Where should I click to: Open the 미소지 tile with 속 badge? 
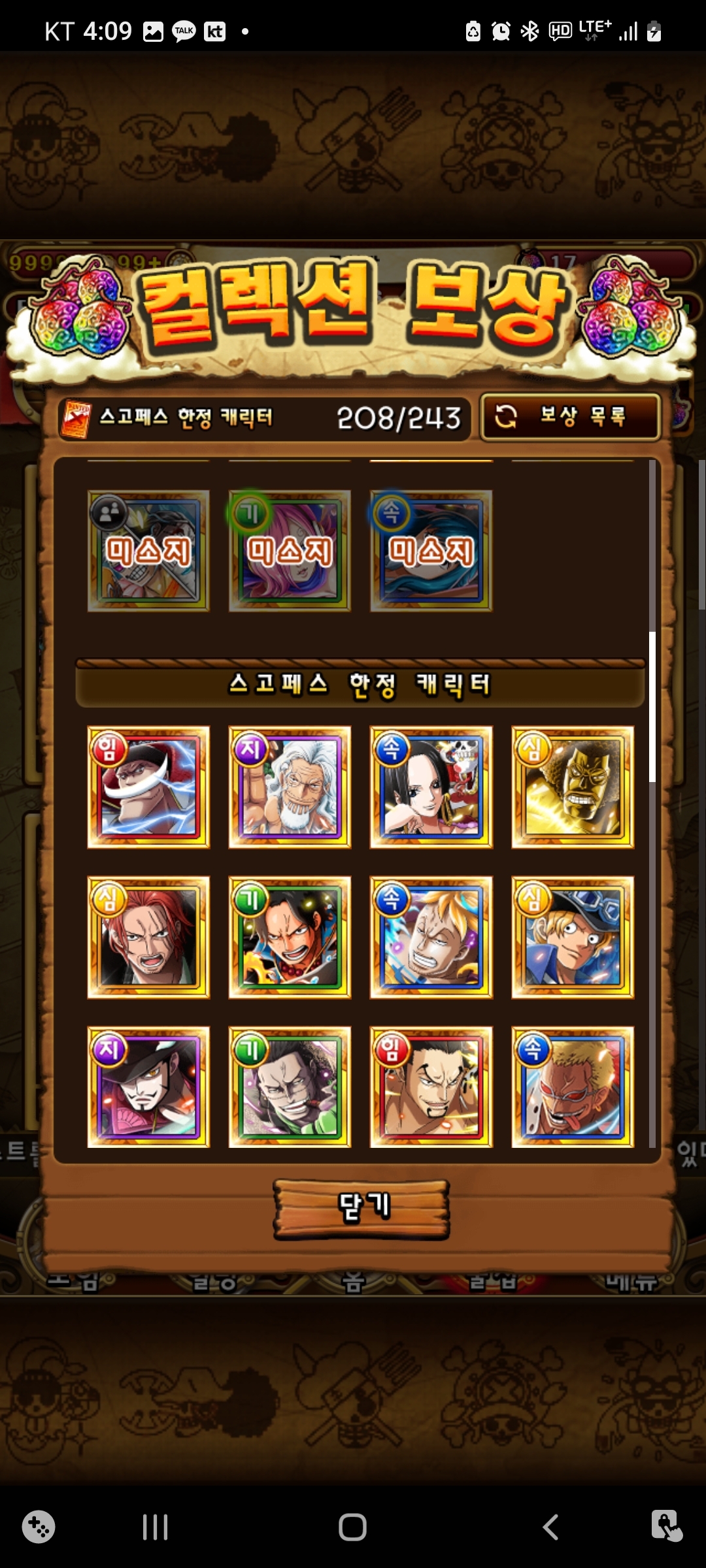(x=431, y=551)
